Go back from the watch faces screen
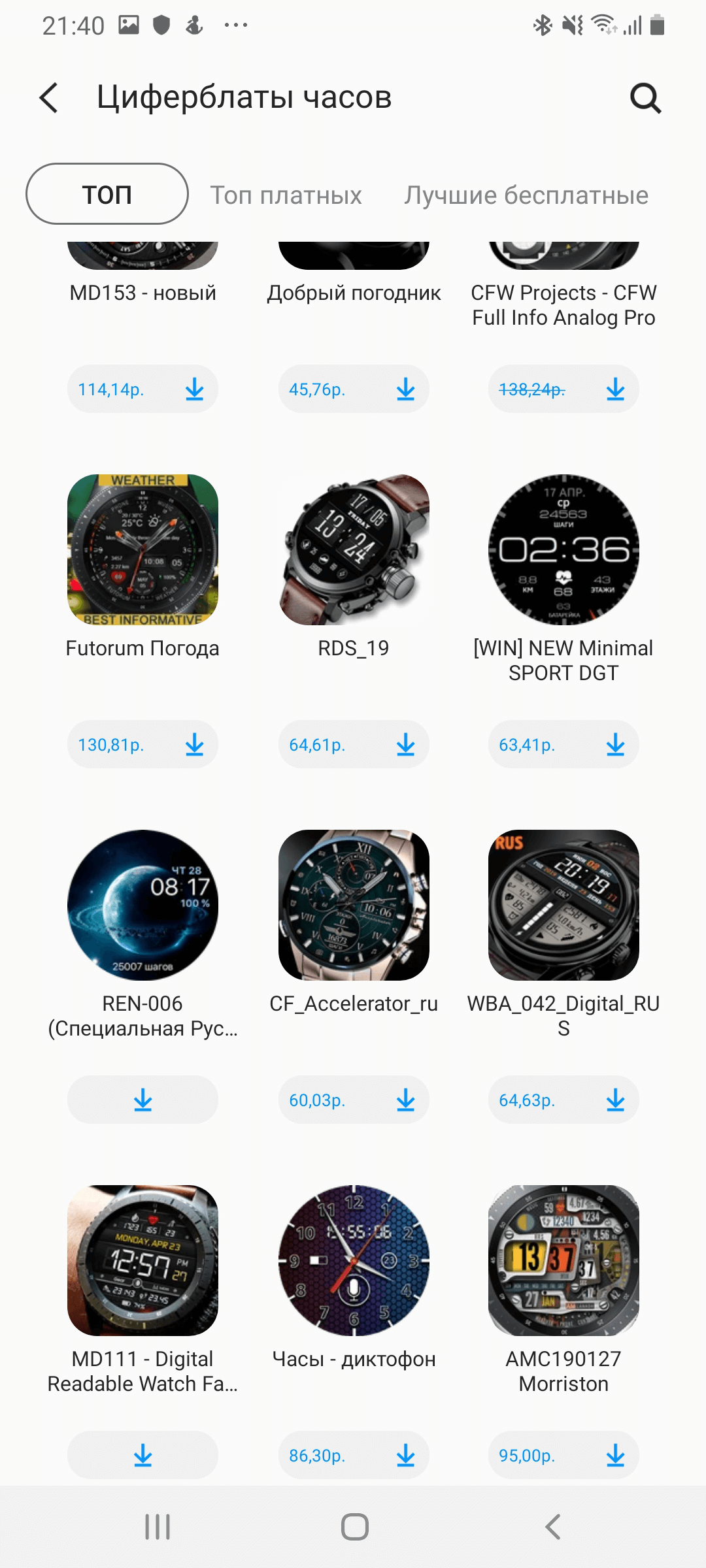Viewport: 706px width, 1568px height. [x=49, y=98]
